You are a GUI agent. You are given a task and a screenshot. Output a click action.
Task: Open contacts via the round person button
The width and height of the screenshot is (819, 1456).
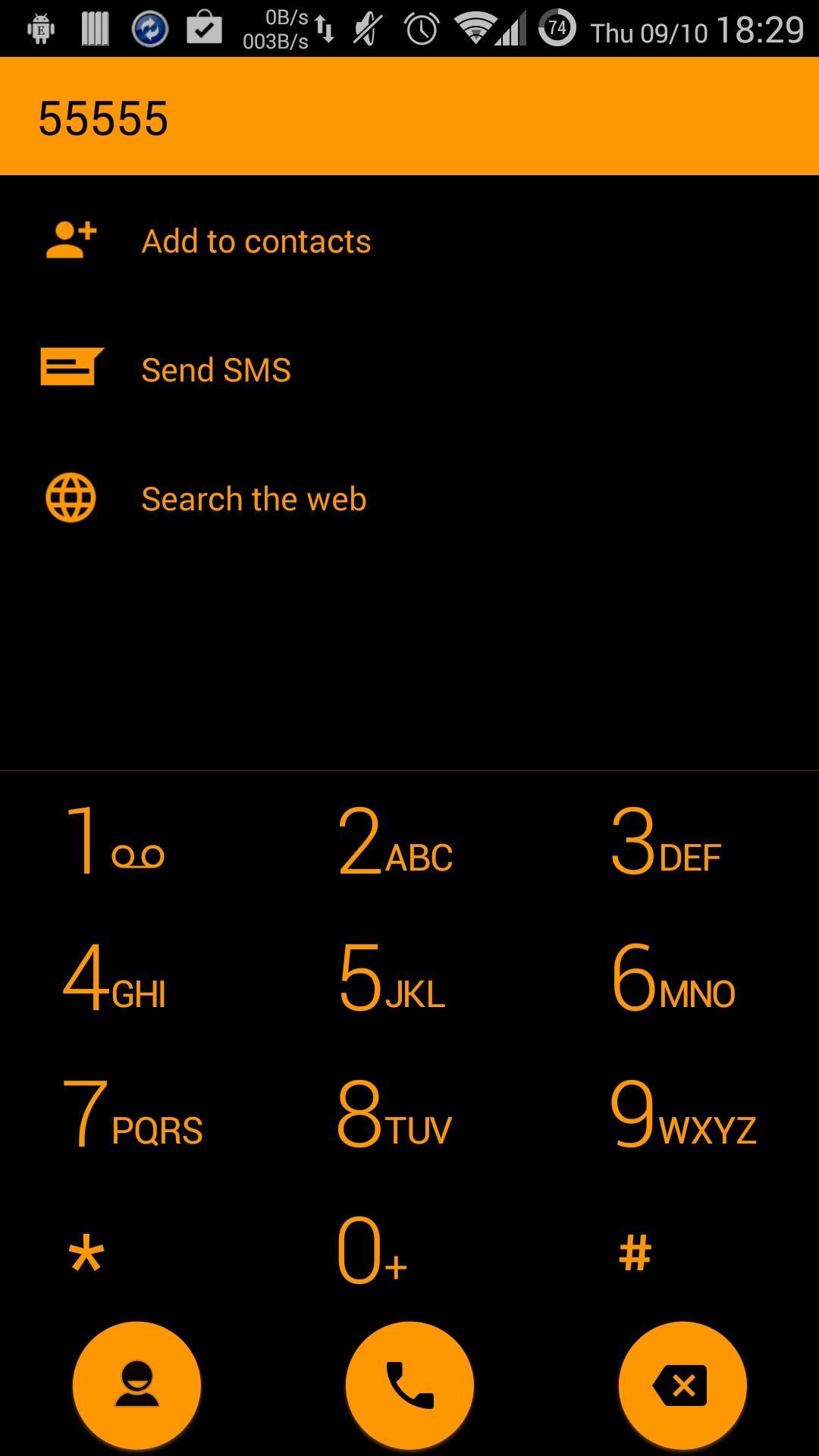coord(137,1385)
